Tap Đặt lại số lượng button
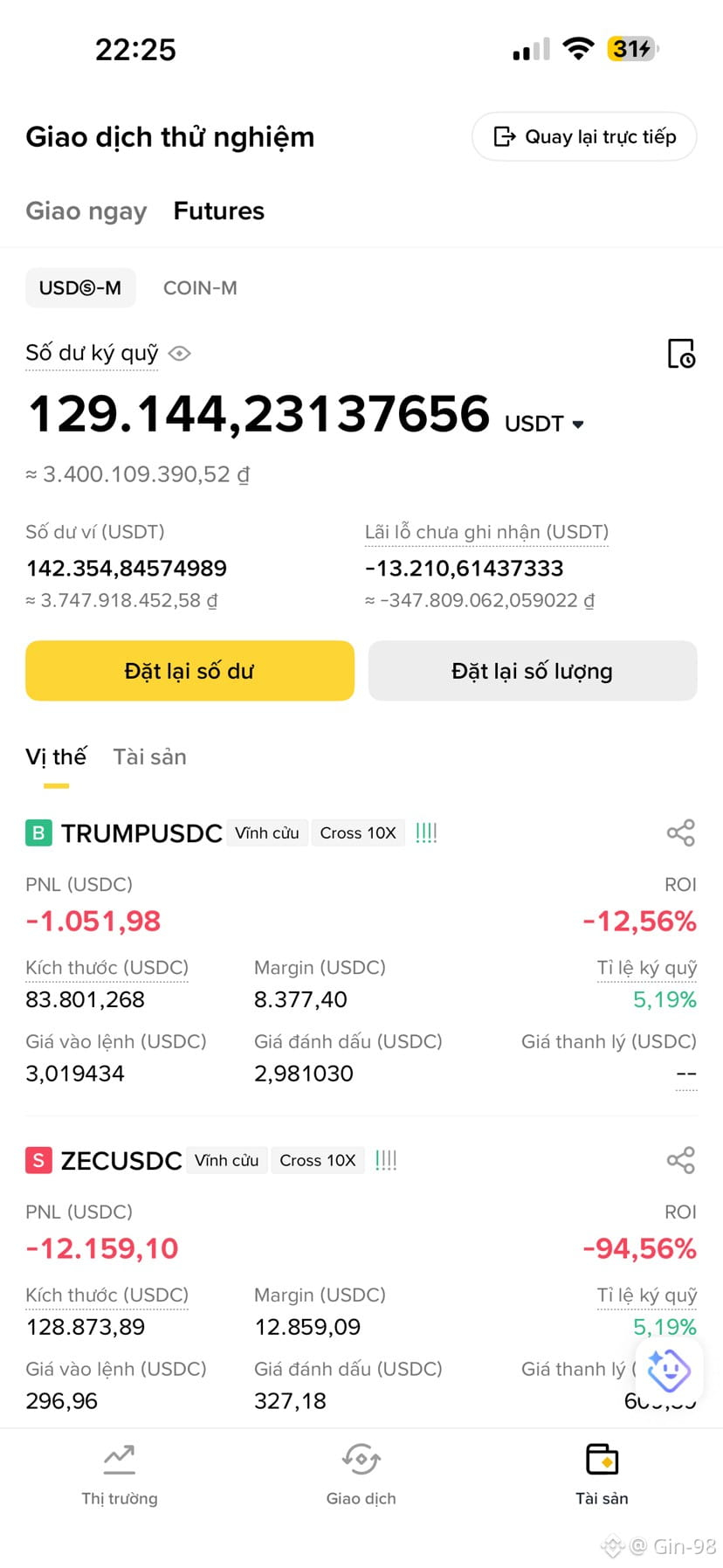The width and height of the screenshot is (723, 1568). pyautogui.click(x=532, y=671)
